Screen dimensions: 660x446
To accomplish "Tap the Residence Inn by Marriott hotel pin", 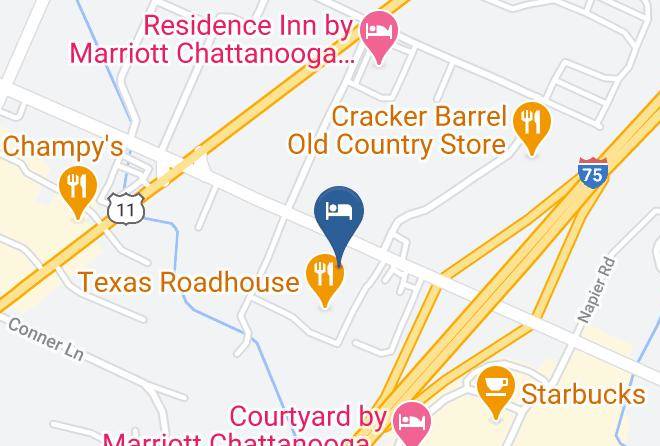I will click(x=379, y=37).
